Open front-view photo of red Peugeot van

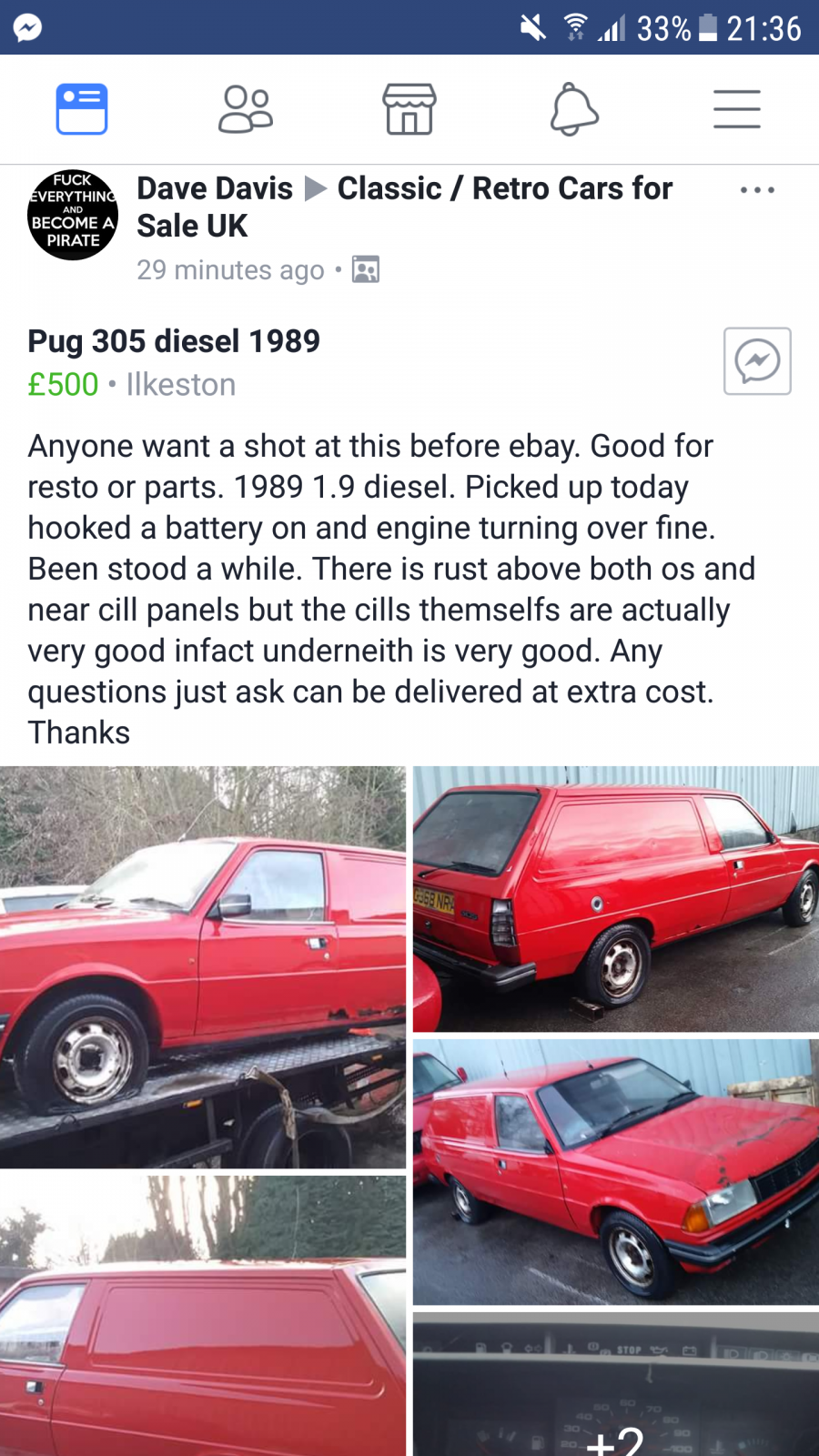(x=616, y=1172)
